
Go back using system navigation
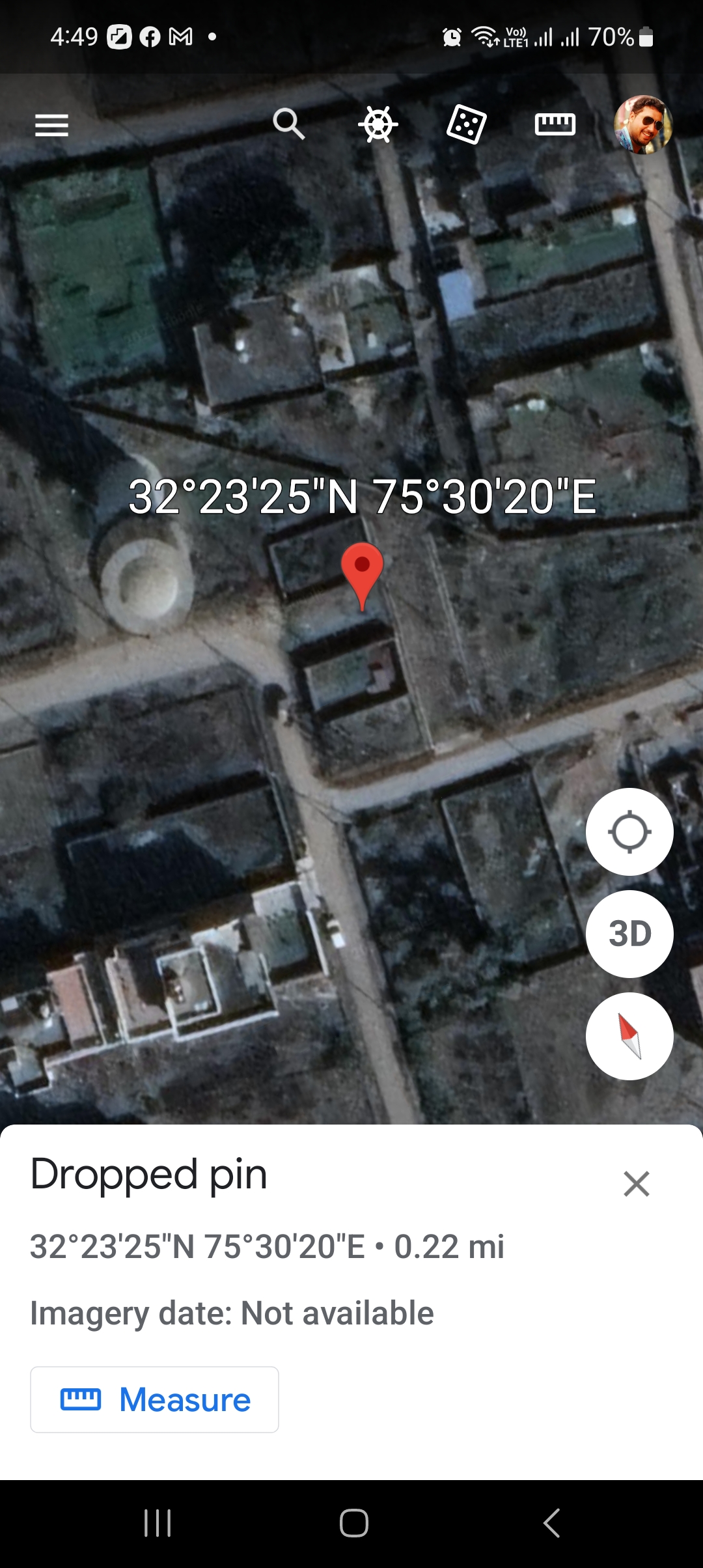[x=551, y=1523]
